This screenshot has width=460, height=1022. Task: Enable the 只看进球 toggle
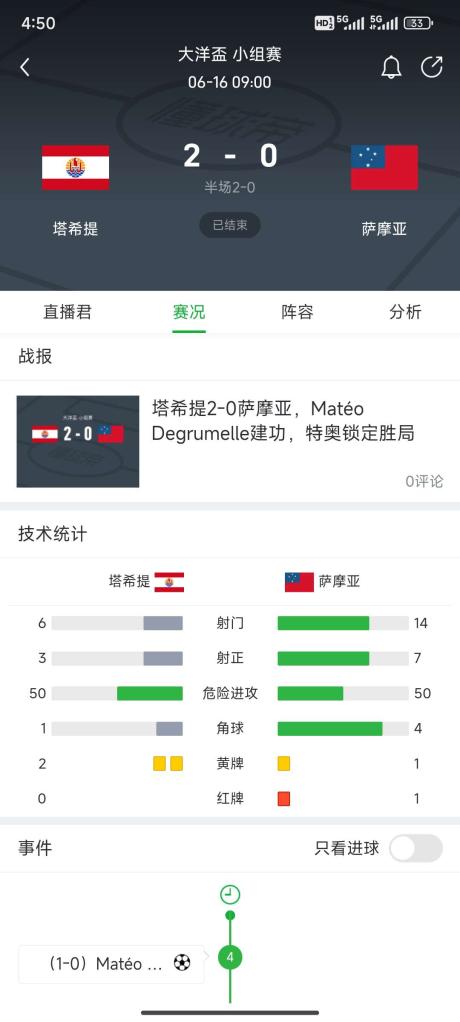coord(416,849)
